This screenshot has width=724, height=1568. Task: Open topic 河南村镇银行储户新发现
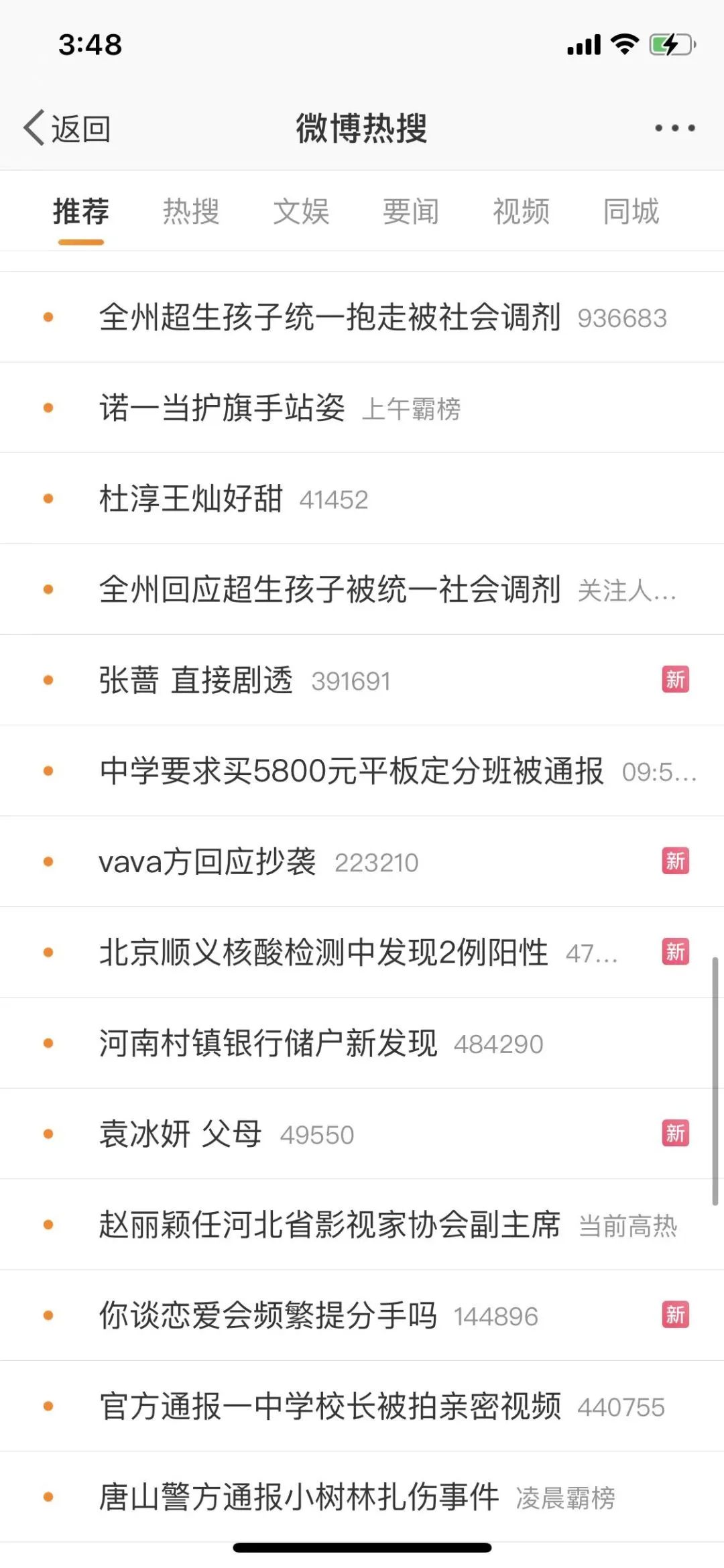[x=268, y=1043]
